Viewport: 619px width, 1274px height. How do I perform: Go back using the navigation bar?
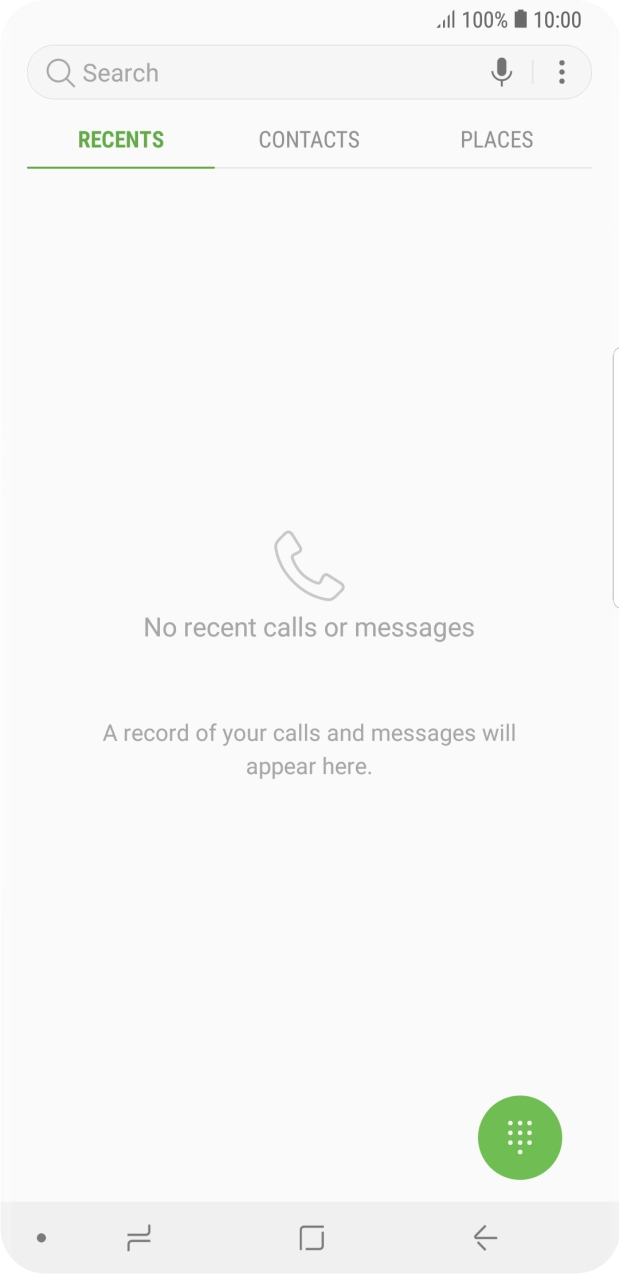pyautogui.click(x=485, y=1238)
